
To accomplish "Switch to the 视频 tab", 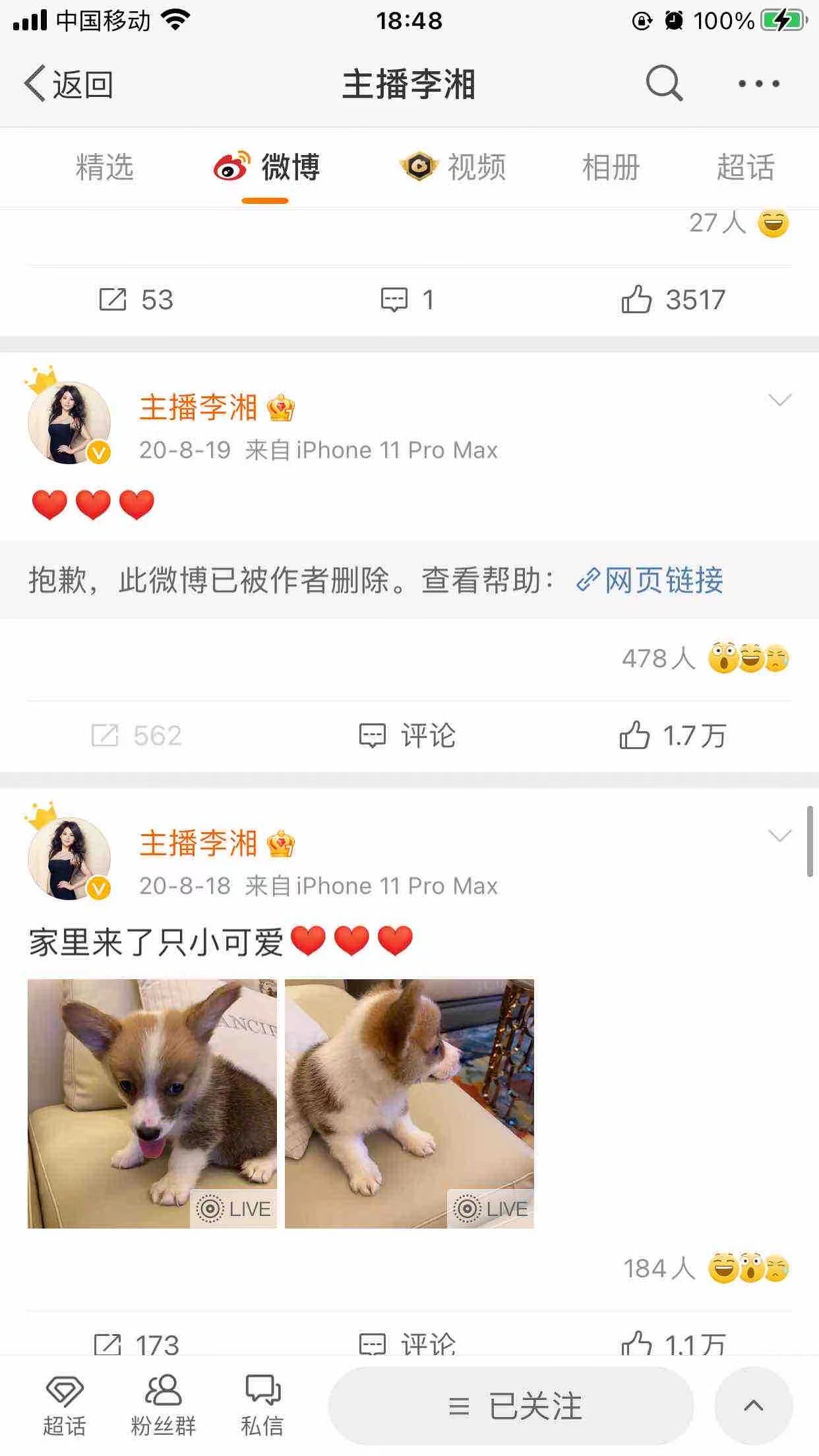I will click(455, 167).
